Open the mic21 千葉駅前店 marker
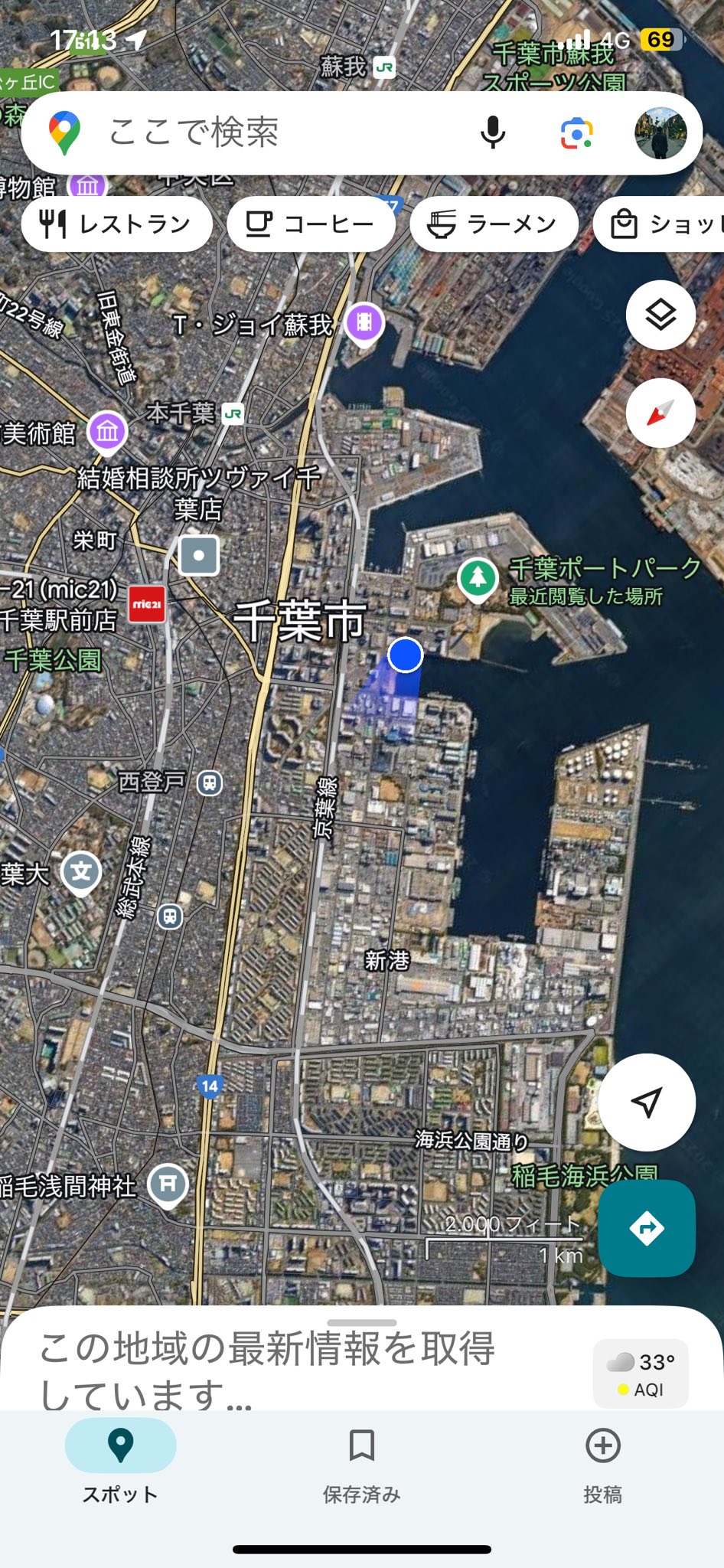Viewport: 724px width, 1568px height. pyautogui.click(x=147, y=604)
